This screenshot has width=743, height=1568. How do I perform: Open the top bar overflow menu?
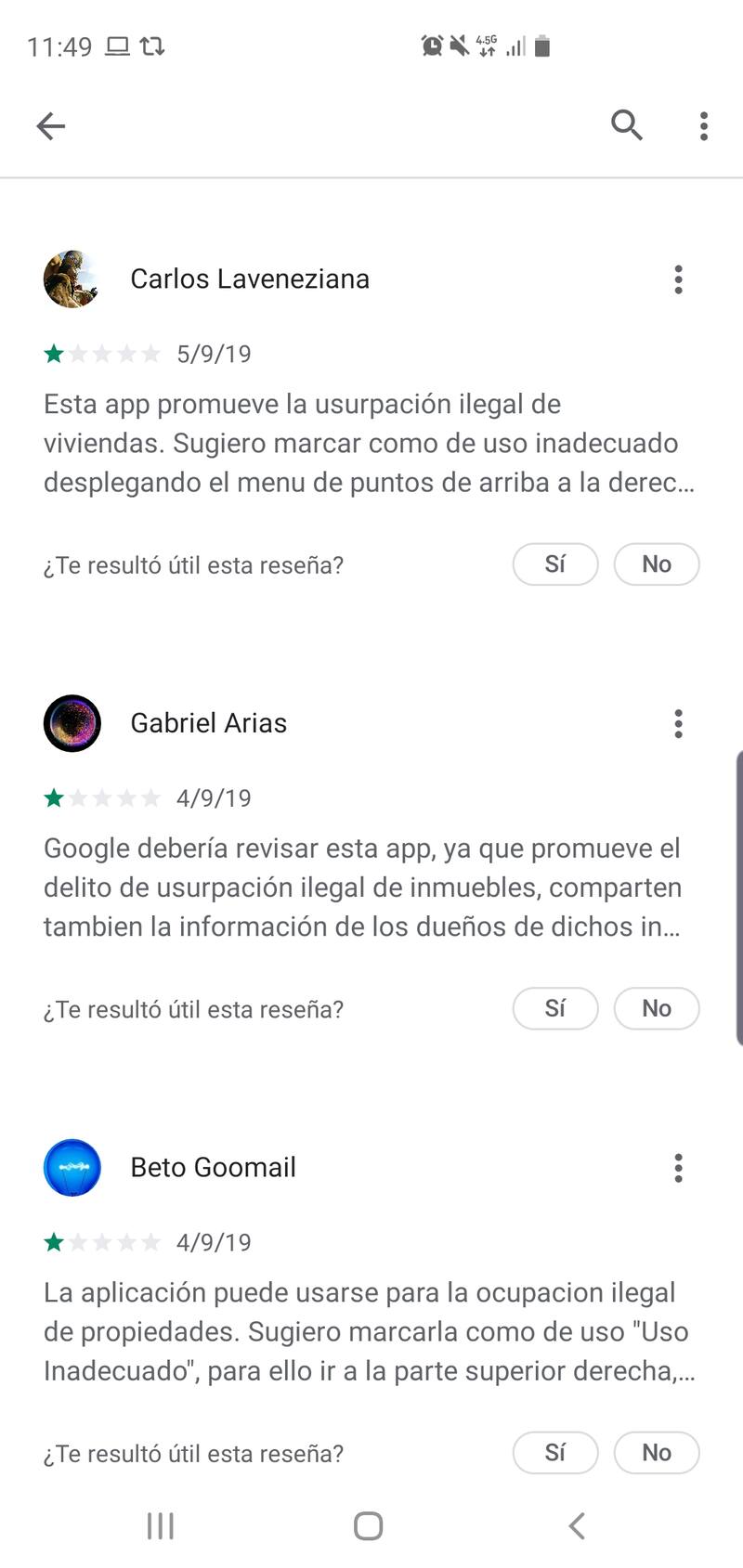tap(704, 125)
